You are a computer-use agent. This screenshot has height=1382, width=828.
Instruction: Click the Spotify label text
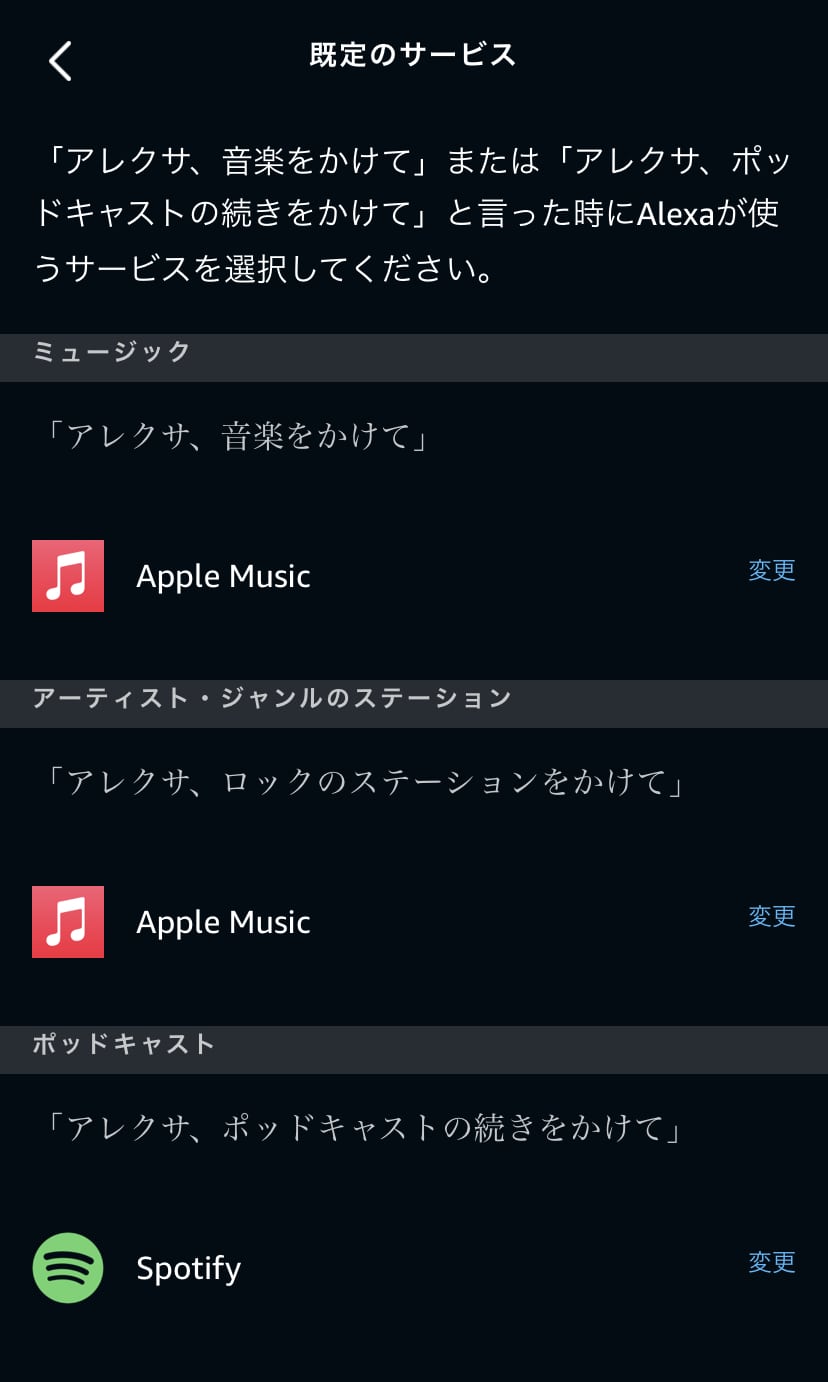coord(187,1267)
